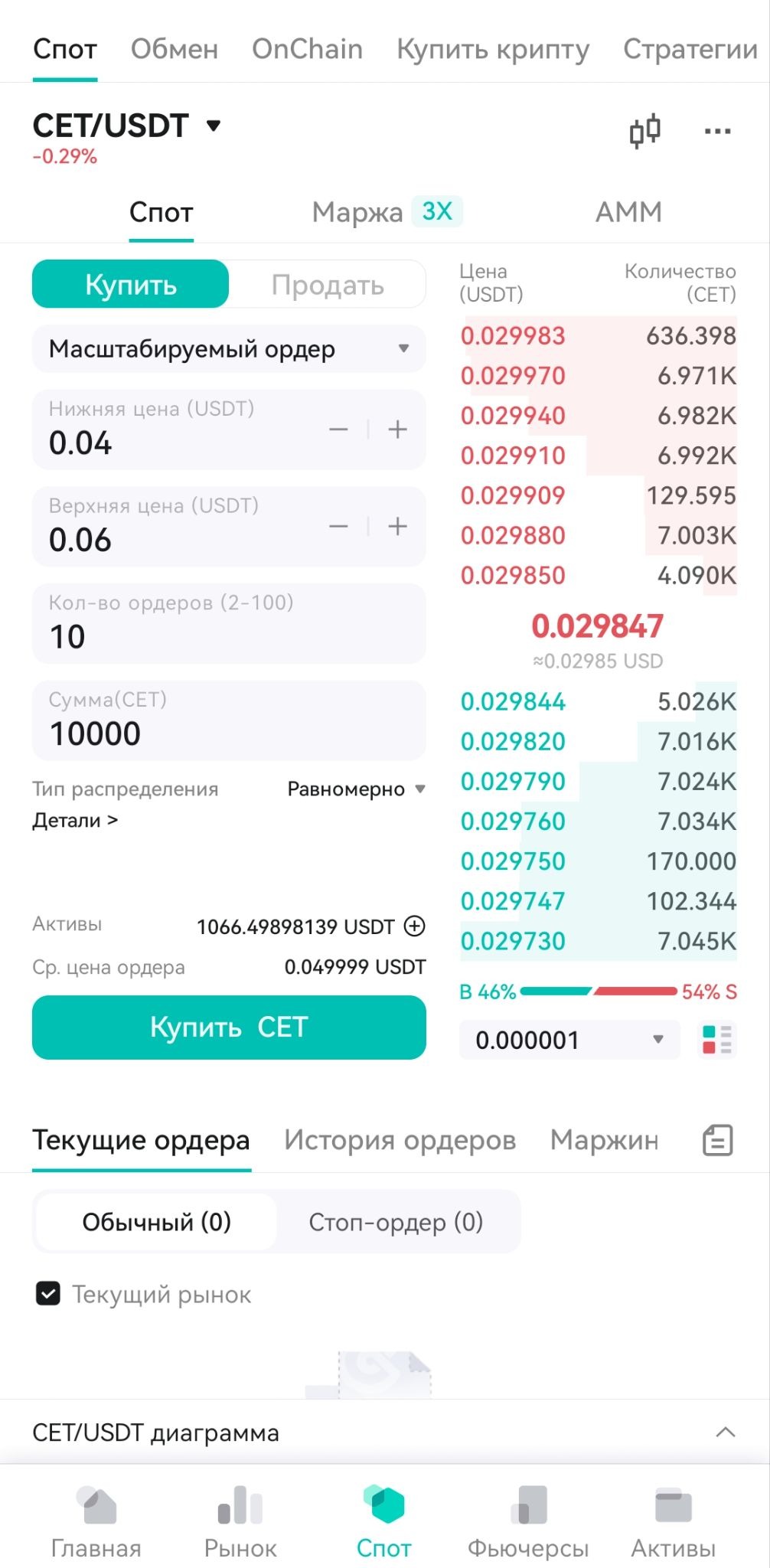Open the three-dot overflow menu

[717, 132]
